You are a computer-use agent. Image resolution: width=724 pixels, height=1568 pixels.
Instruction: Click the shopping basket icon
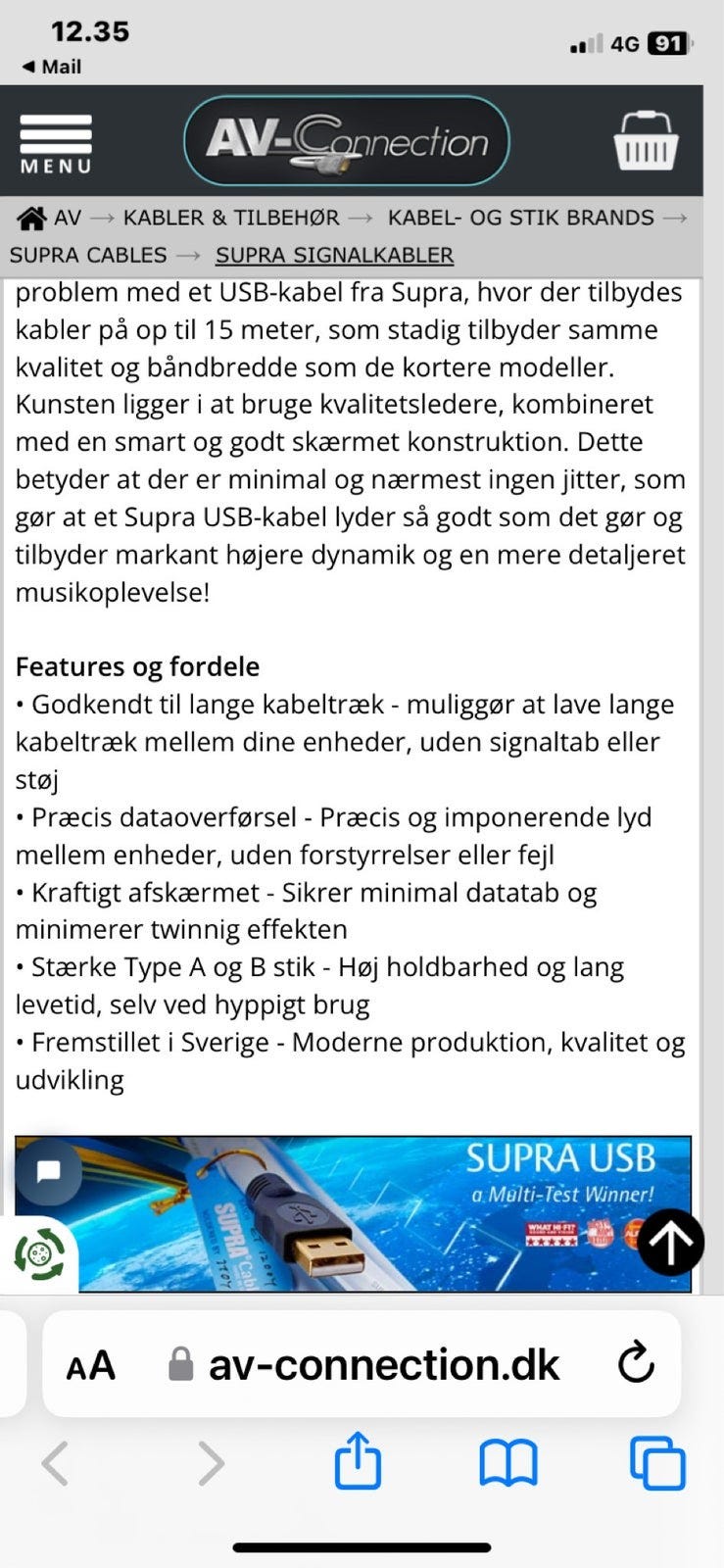(x=646, y=142)
